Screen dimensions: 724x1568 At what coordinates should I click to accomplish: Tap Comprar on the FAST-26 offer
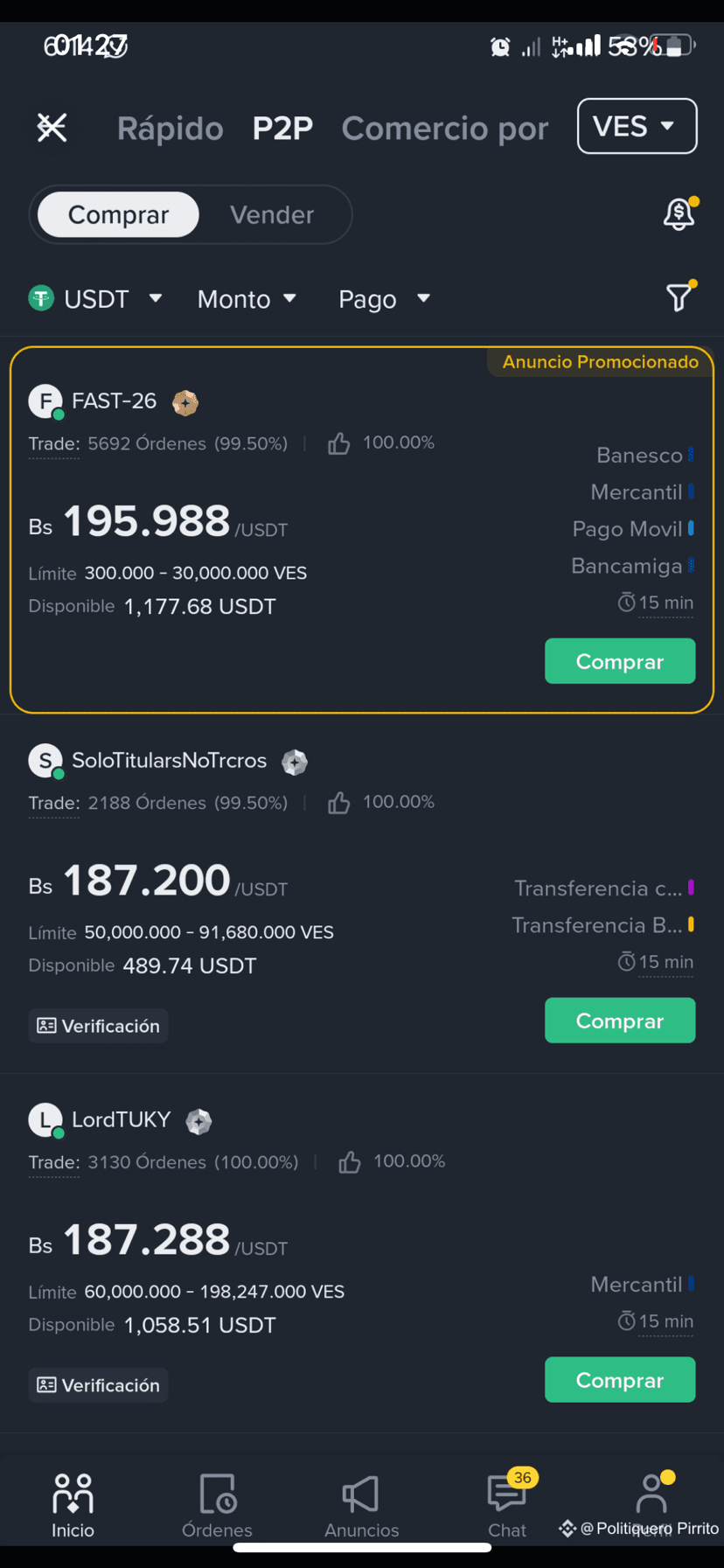pyautogui.click(x=620, y=661)
